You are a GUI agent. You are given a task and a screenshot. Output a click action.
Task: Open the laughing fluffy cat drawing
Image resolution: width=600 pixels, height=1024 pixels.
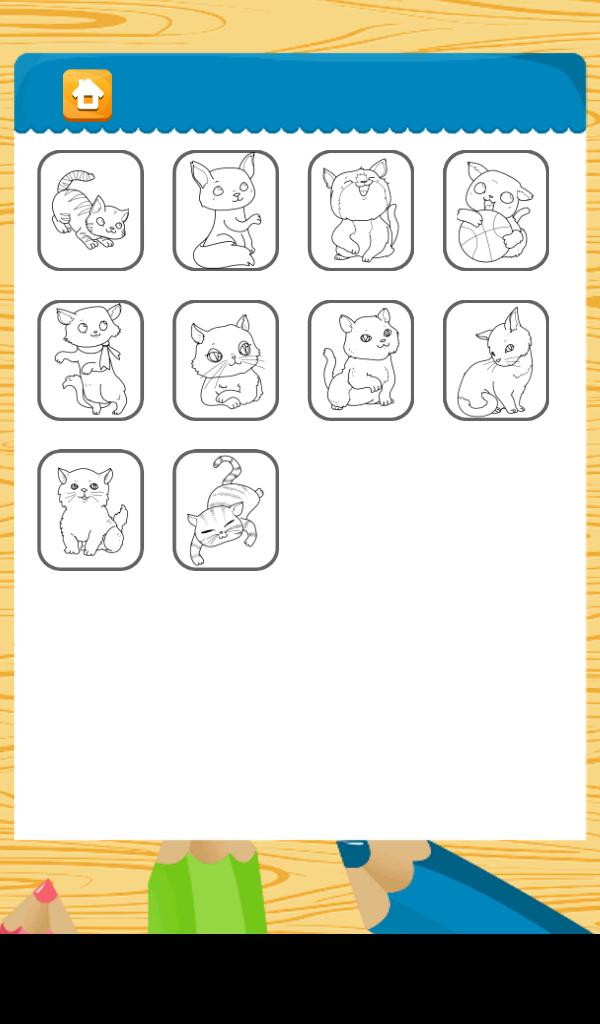pos(360,210)
